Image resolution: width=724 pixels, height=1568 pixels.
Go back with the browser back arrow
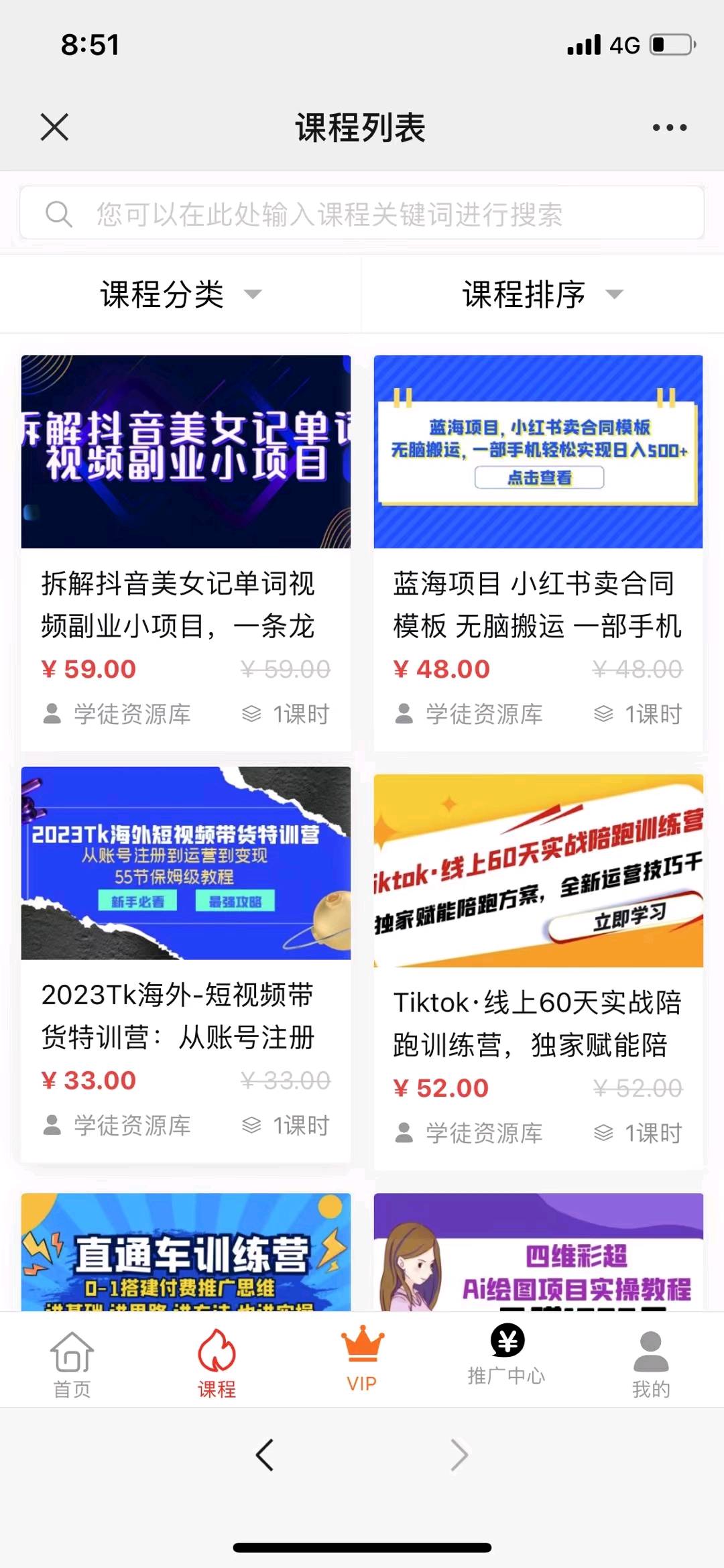click(x=265, y=1455)
